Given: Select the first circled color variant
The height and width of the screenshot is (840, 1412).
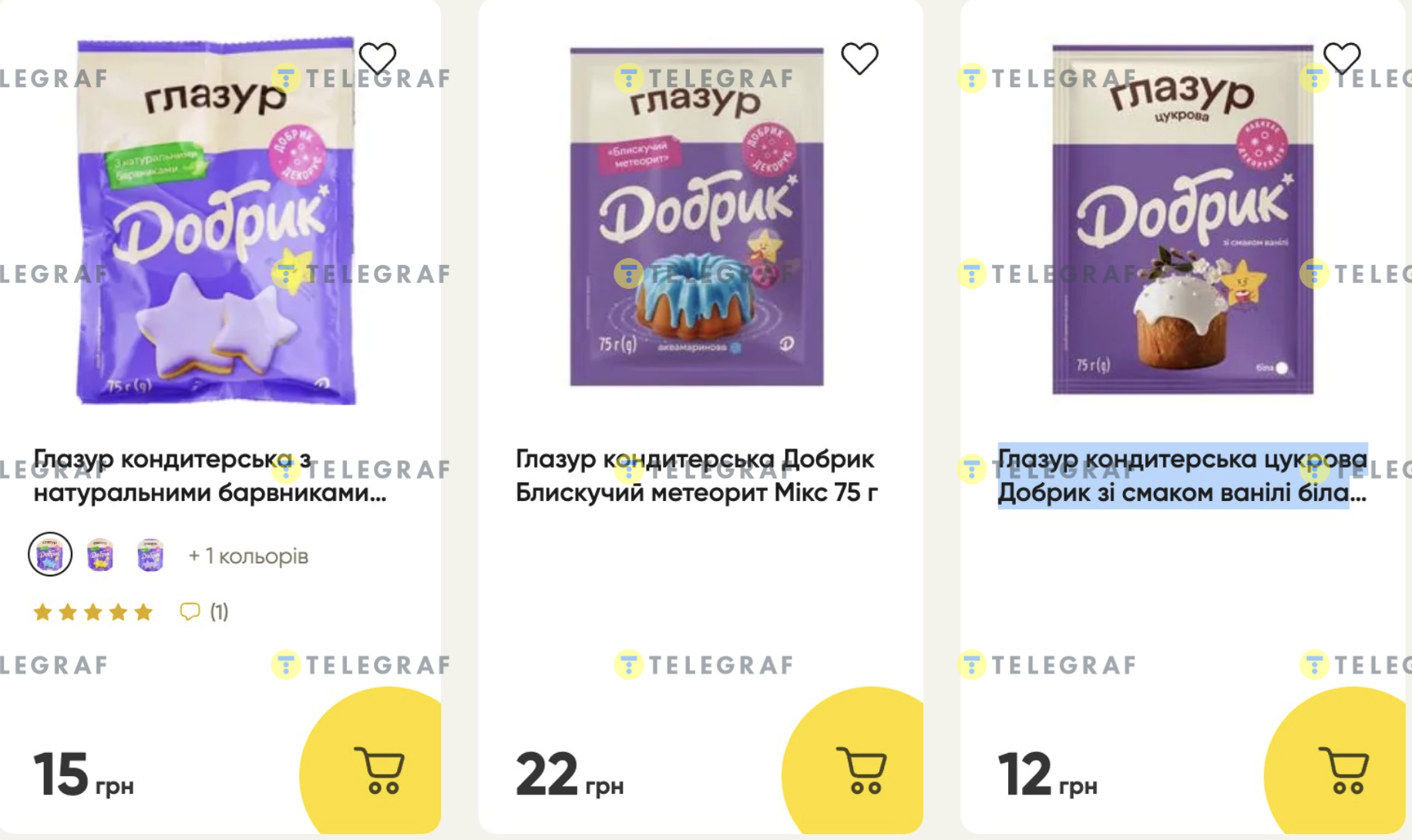Looking at the screenshot, I should click(50, 554).
